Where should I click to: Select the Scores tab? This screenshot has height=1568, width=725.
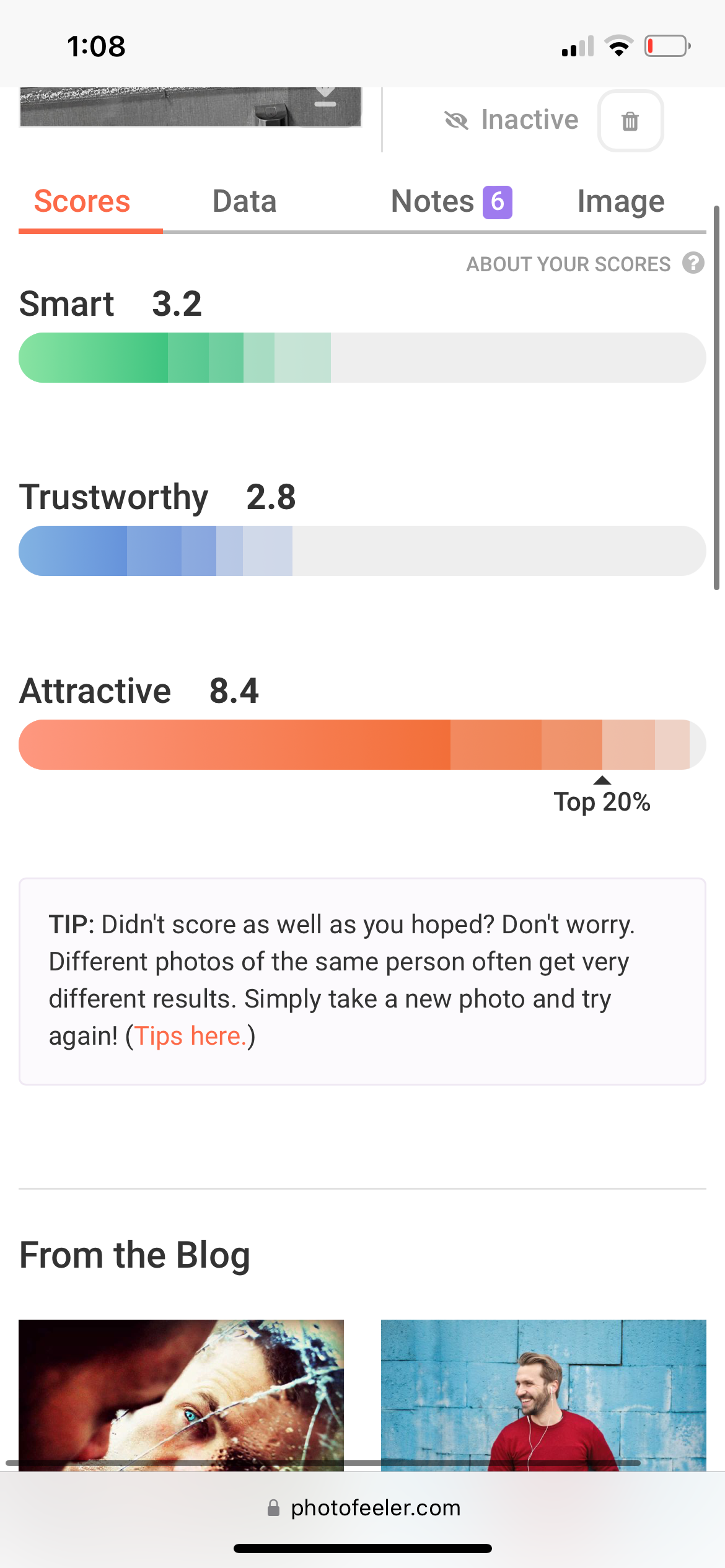pos(82,201)
